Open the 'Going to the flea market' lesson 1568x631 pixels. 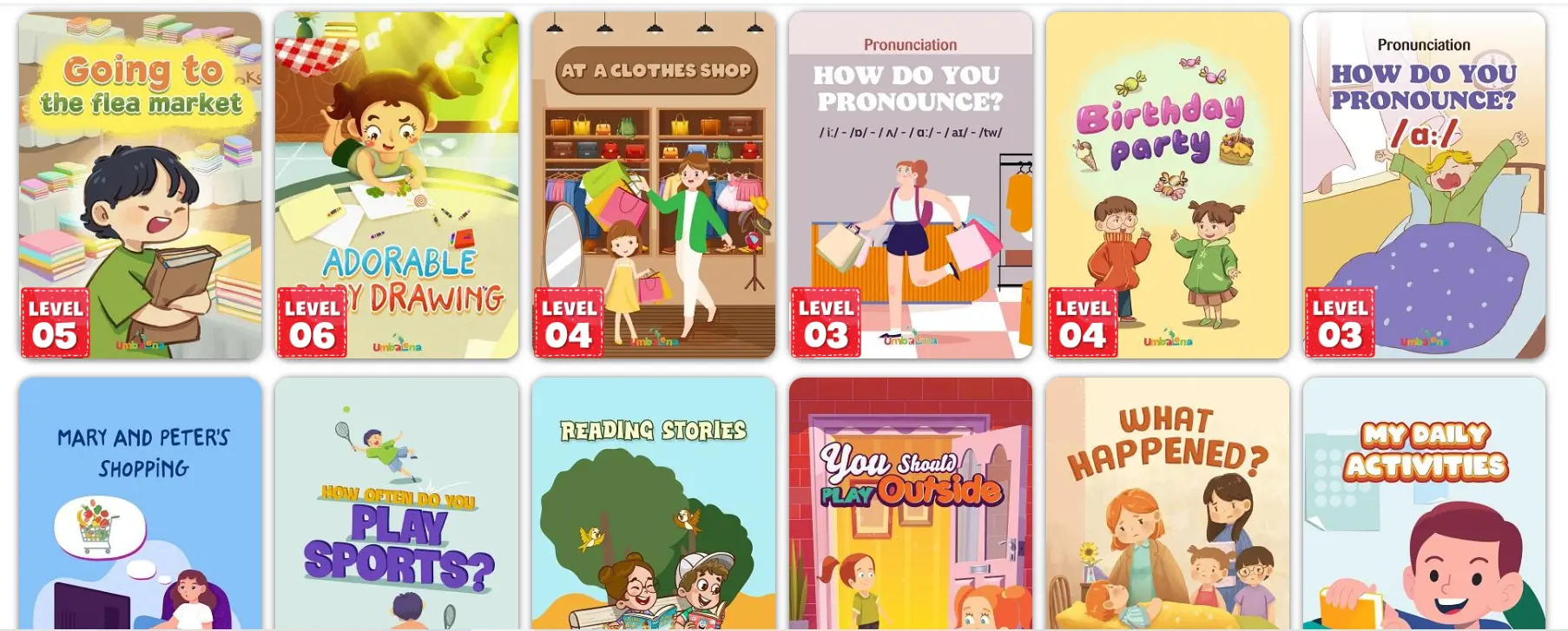[140, 185]
